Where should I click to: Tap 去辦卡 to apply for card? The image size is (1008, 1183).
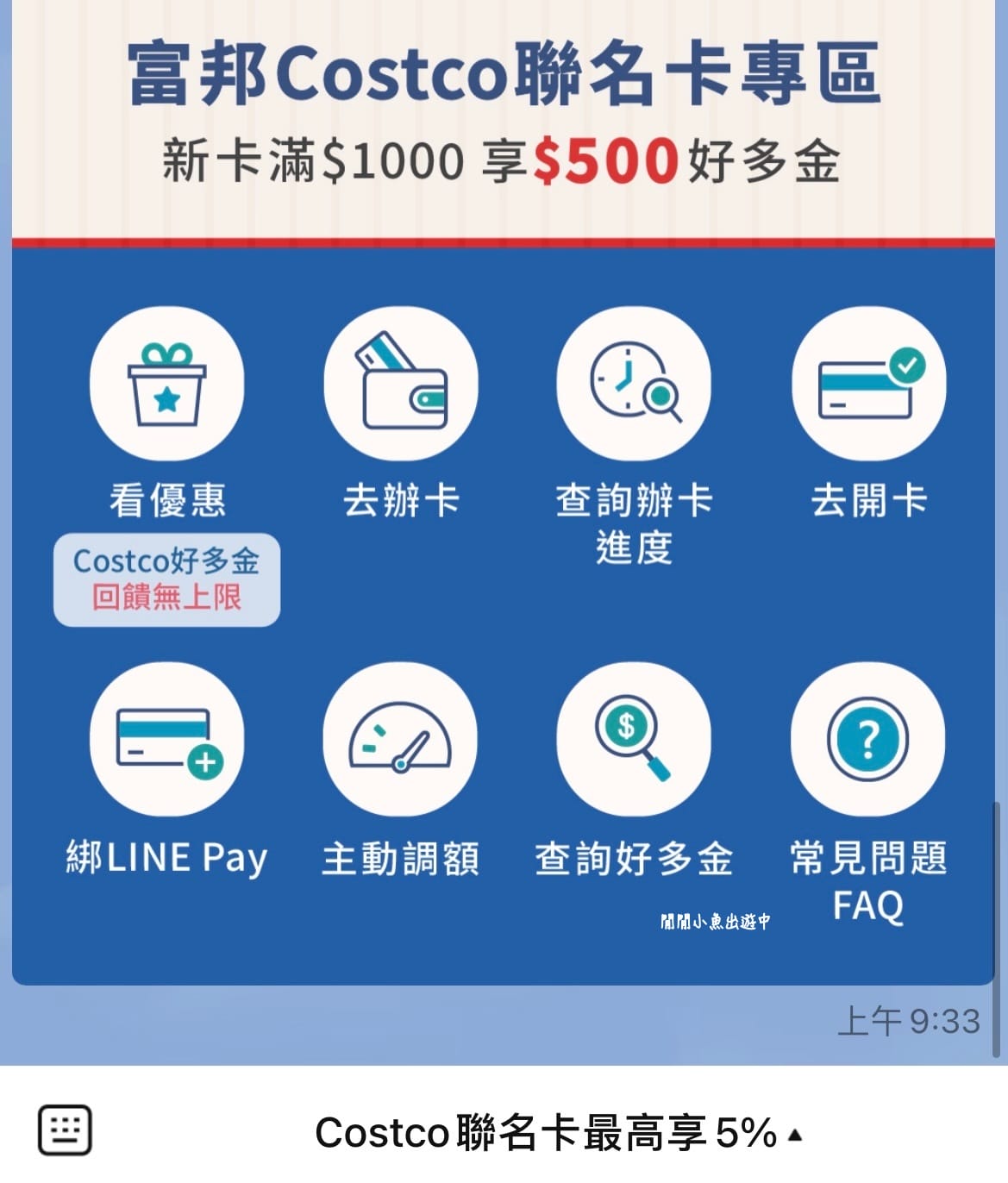(401, 385)
